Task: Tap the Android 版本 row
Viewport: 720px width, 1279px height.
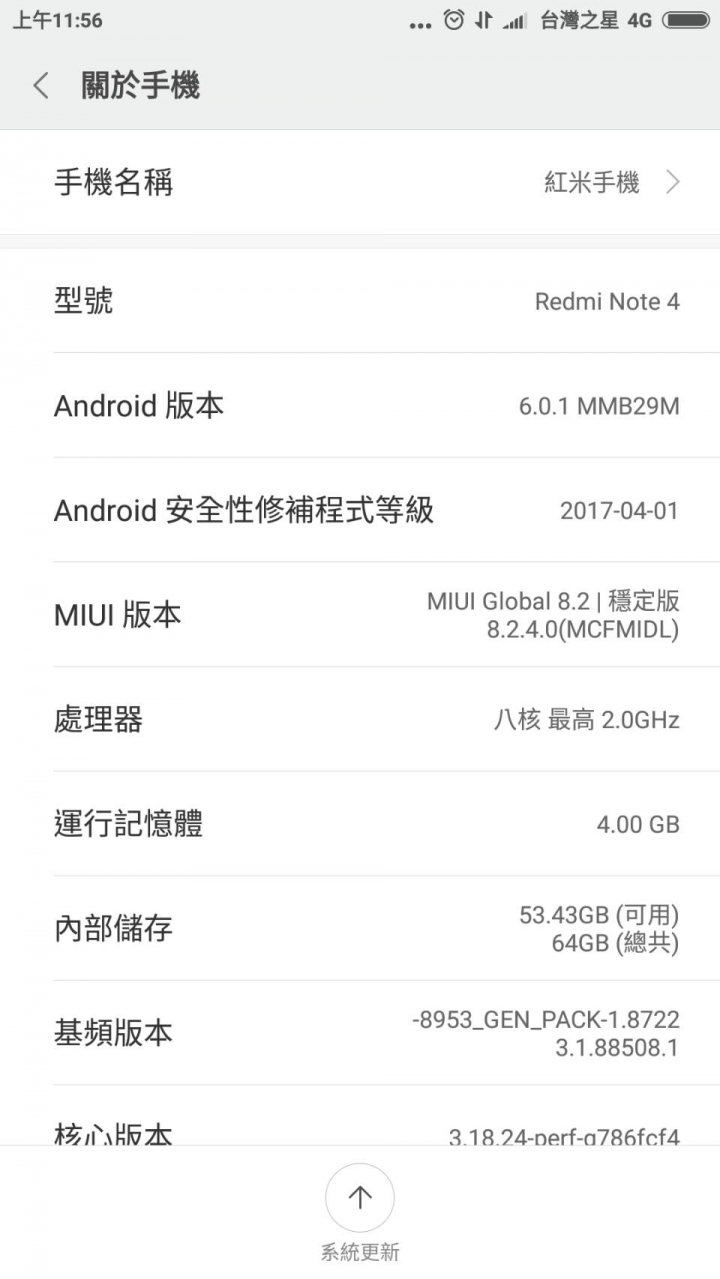Action: 360,406
